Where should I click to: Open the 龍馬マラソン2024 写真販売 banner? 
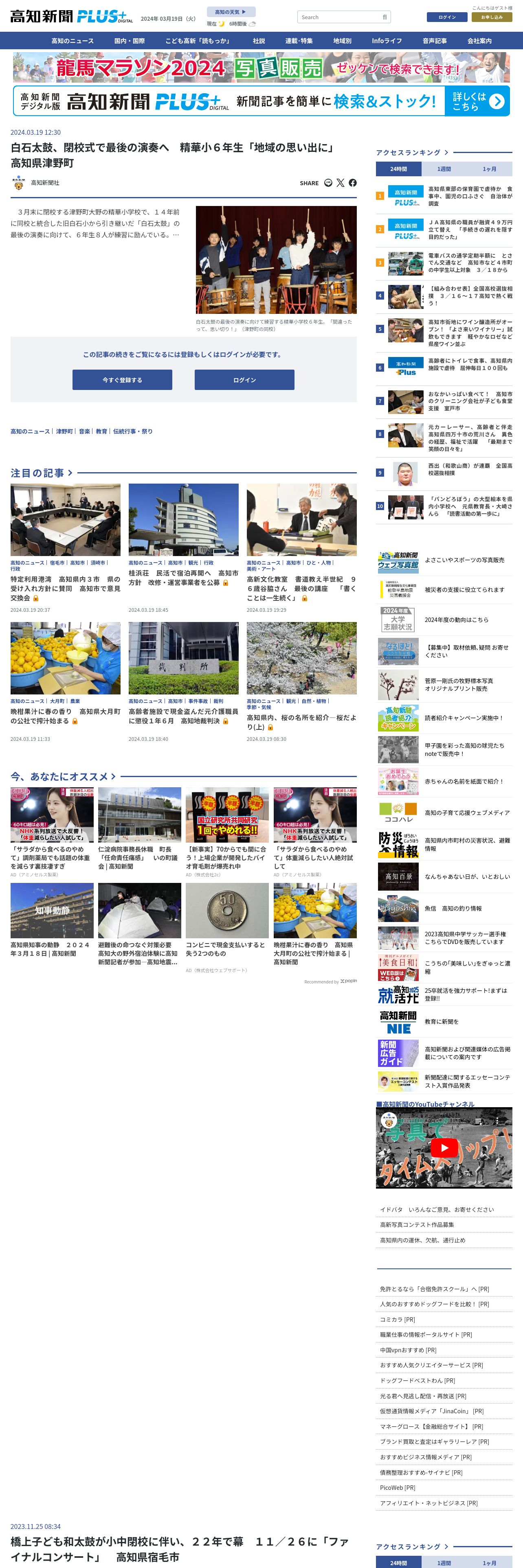pos(261,67)
